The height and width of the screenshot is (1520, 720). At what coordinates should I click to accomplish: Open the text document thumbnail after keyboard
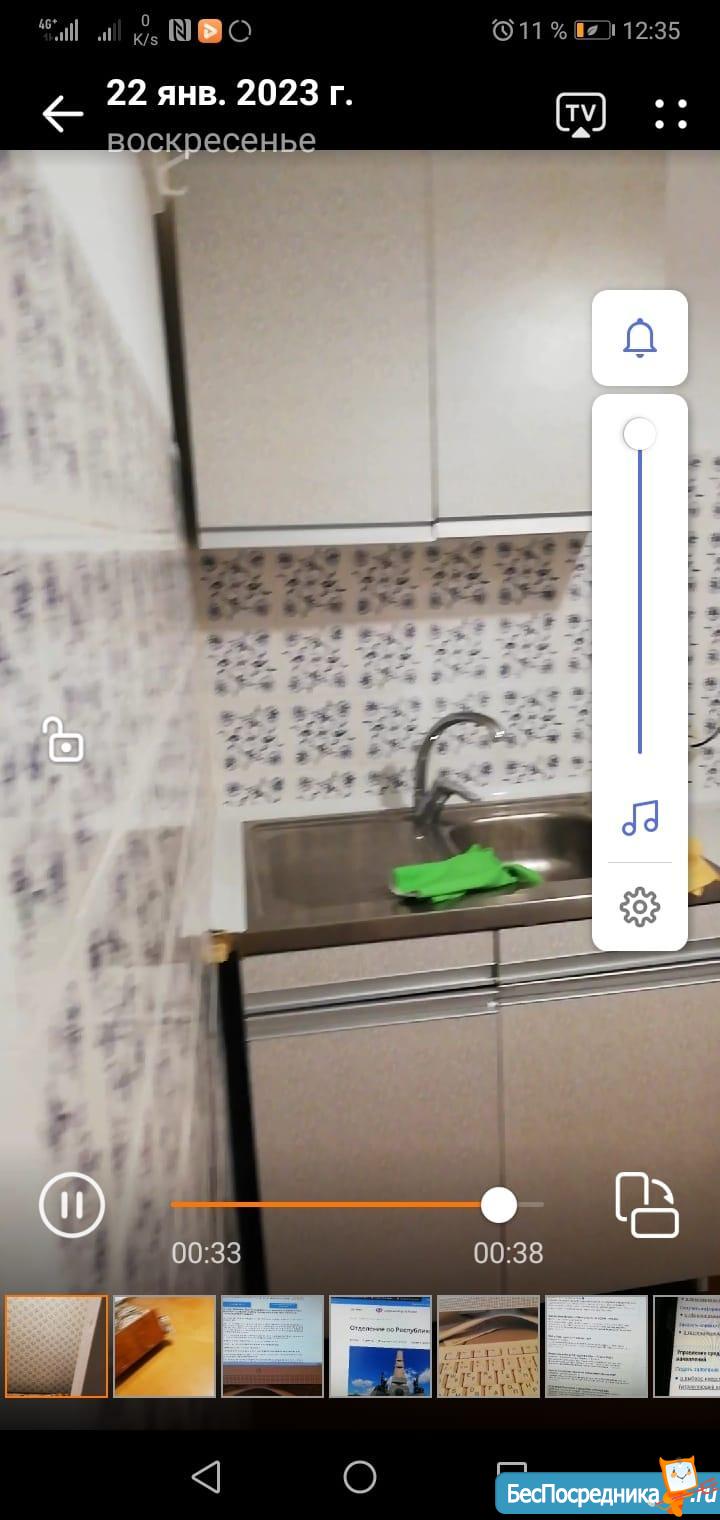[596, 1346]
